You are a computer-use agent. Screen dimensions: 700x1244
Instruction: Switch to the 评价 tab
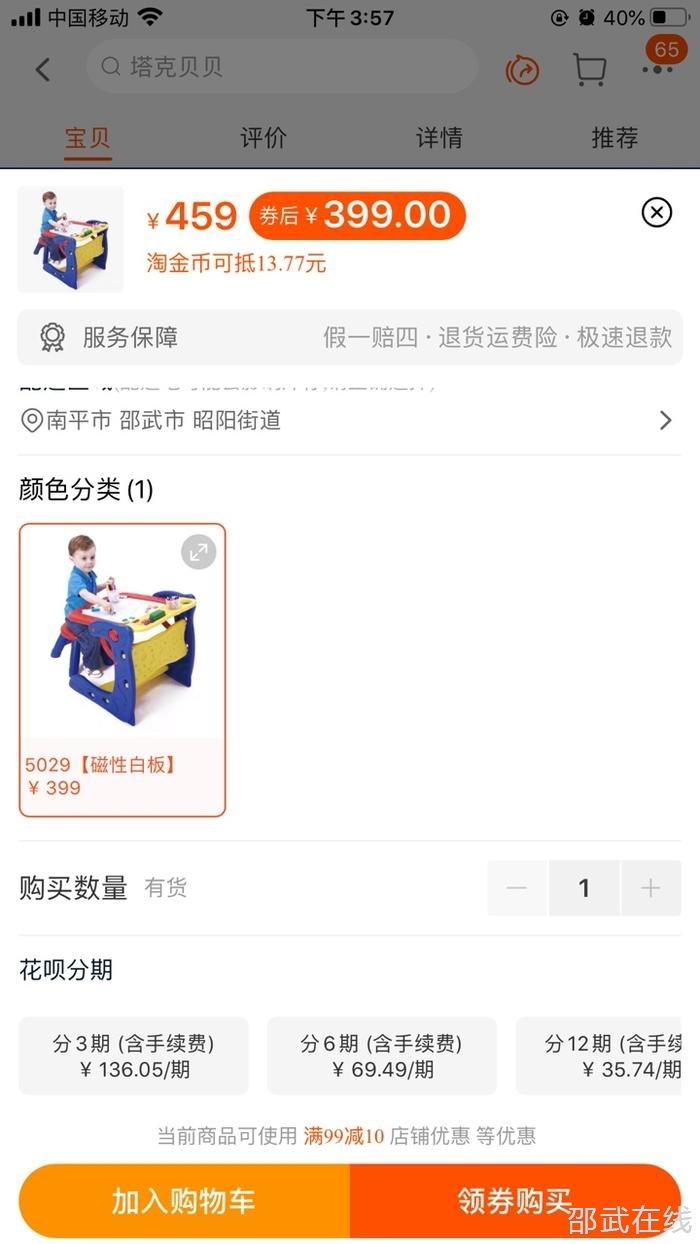point(263,138)
